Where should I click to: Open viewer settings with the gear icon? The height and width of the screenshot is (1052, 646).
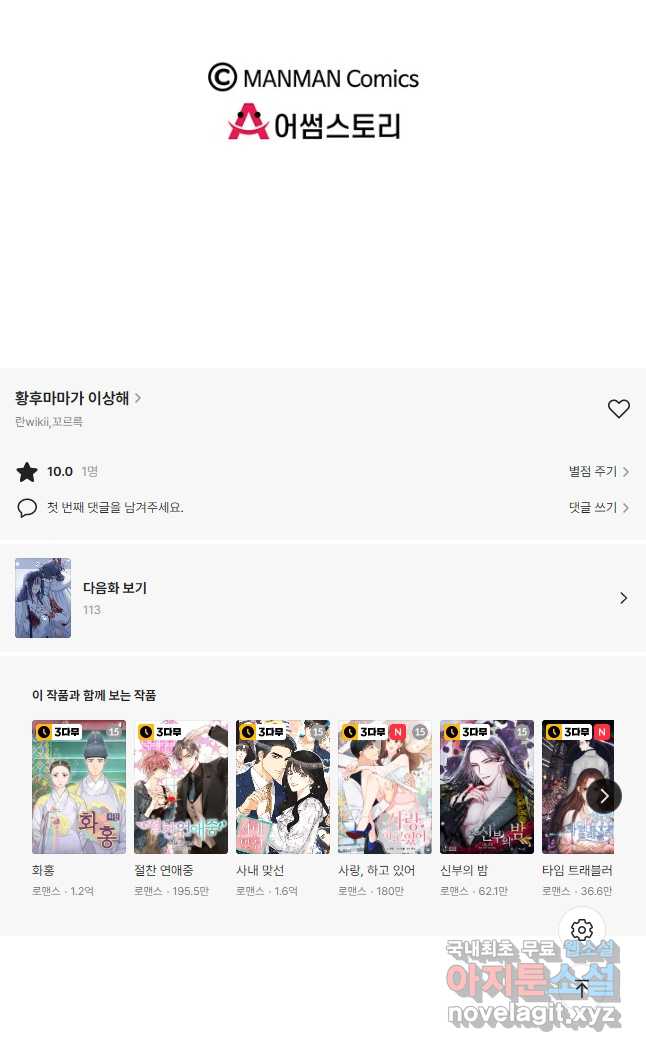click(x=582, y=930)
